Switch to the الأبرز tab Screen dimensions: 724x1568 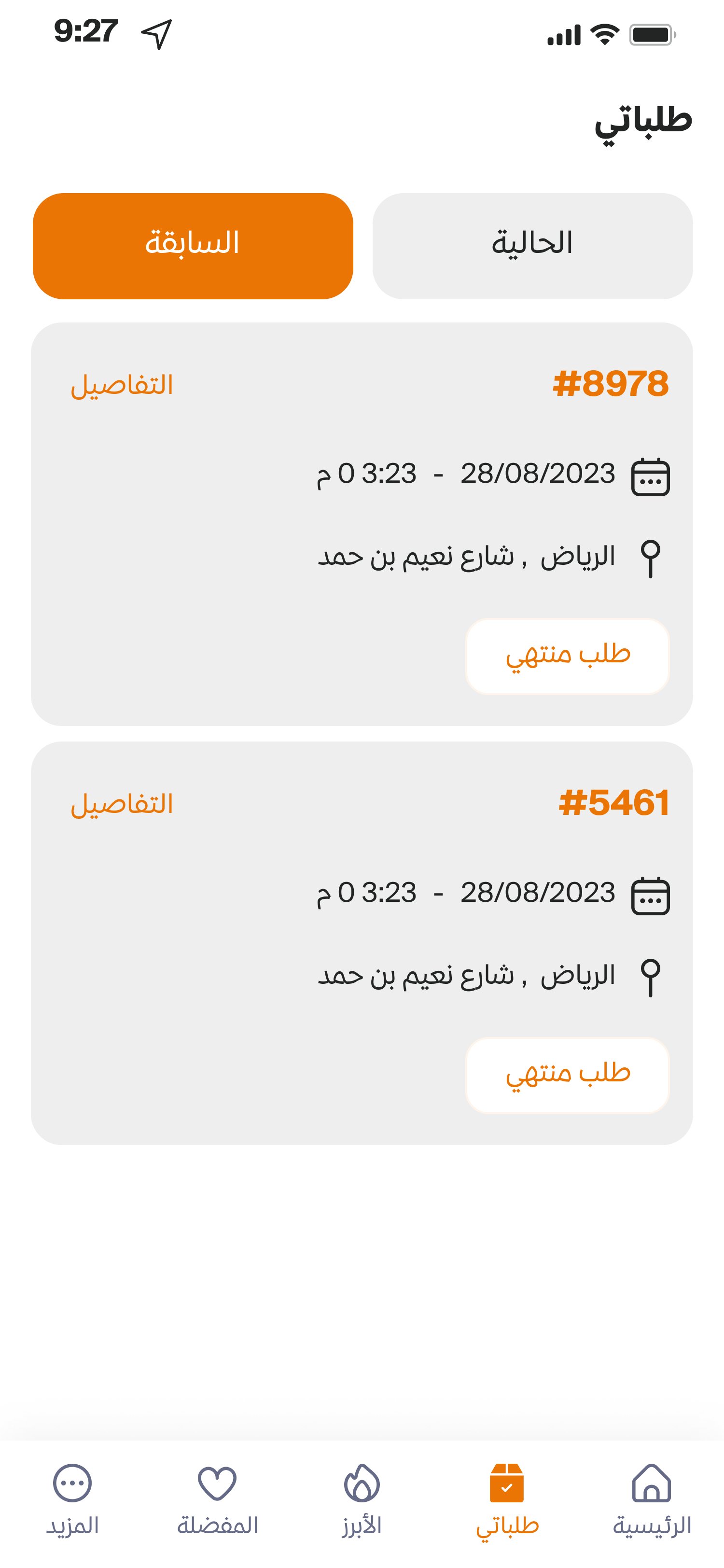362,1498
